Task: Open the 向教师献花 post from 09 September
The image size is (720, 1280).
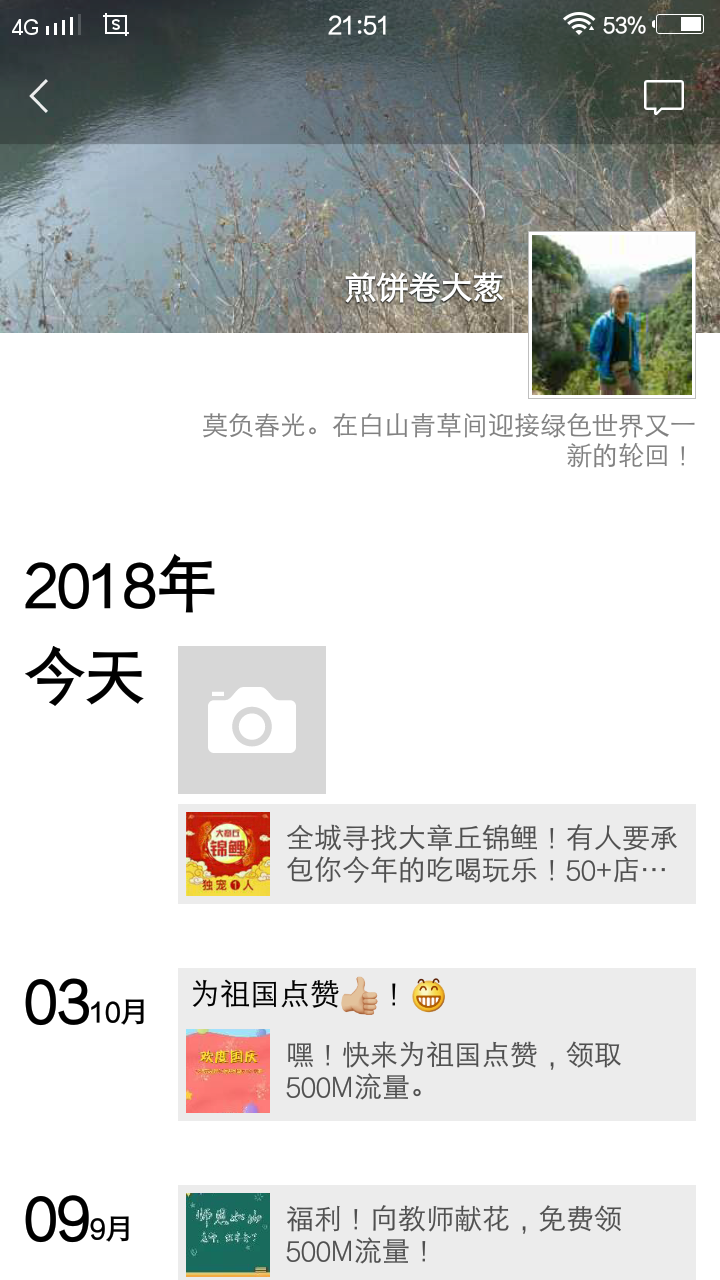Action: [437, 1234]
